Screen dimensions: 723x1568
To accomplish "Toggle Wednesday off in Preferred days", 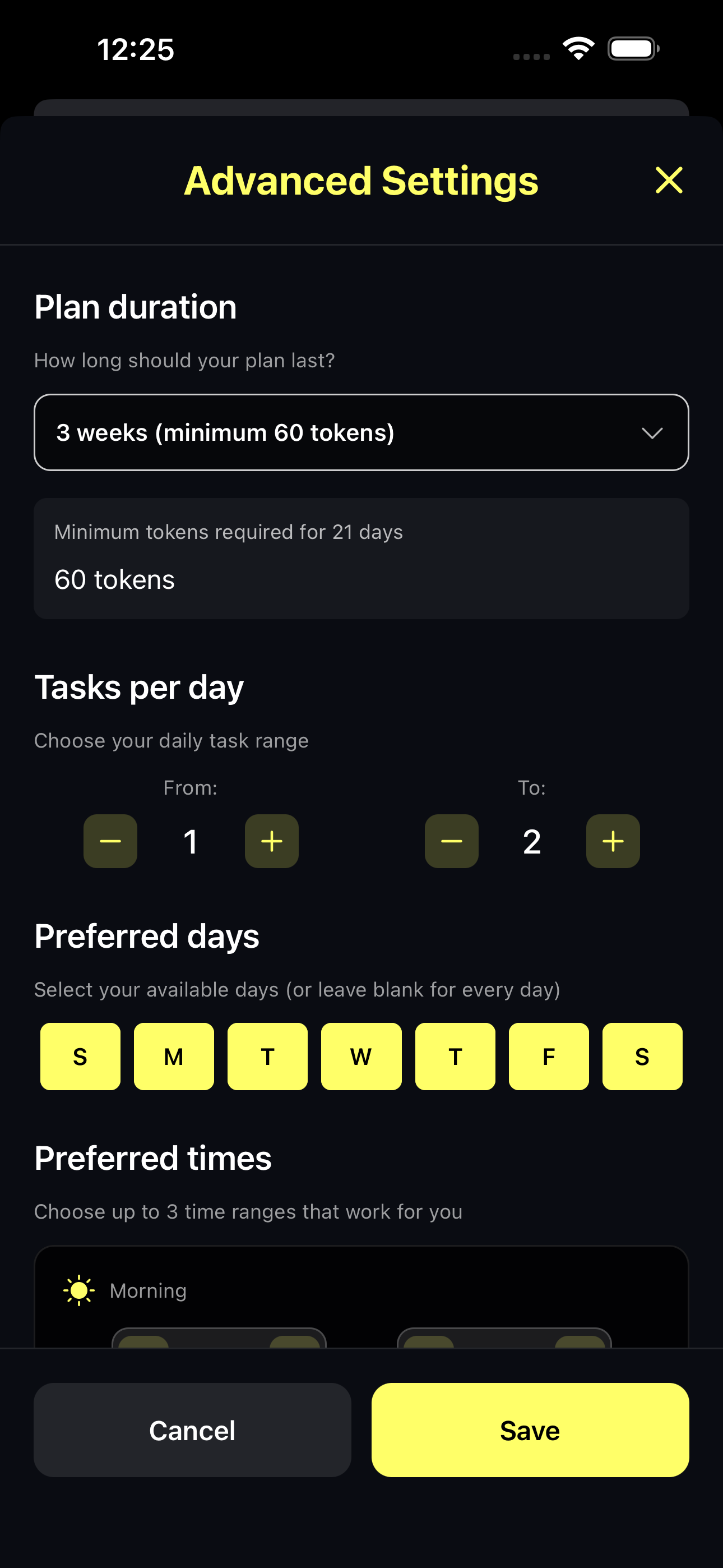I will coord(361,1056).
